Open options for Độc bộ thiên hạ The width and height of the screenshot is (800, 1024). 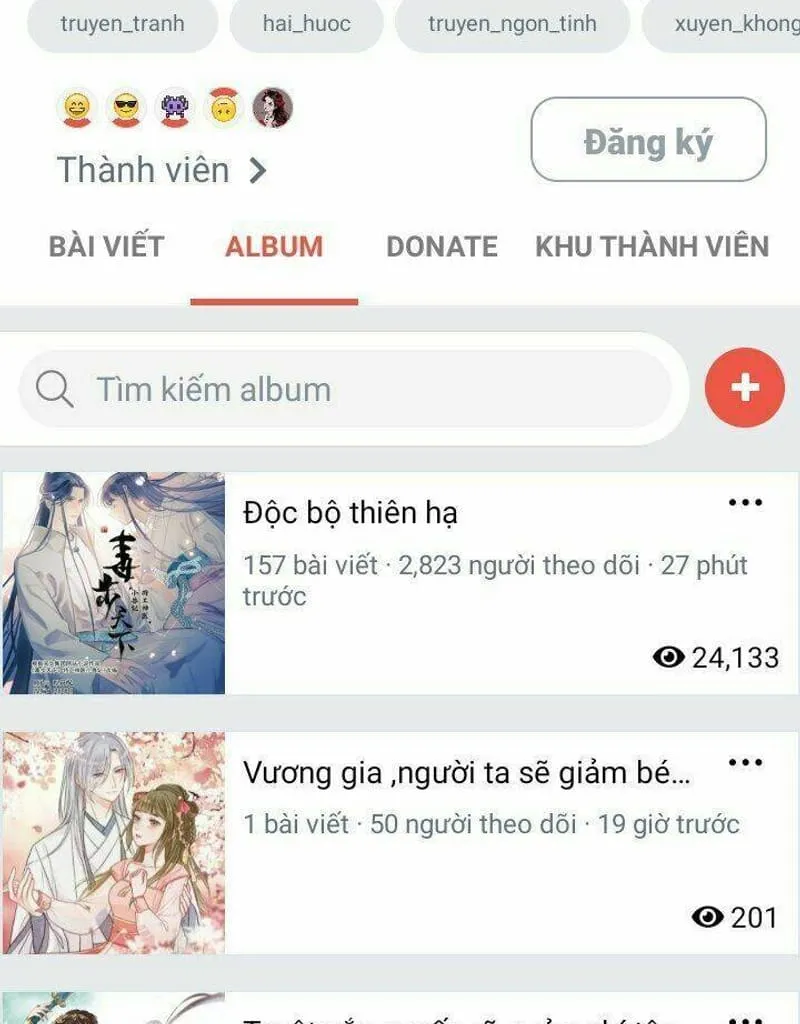[745, 503]
